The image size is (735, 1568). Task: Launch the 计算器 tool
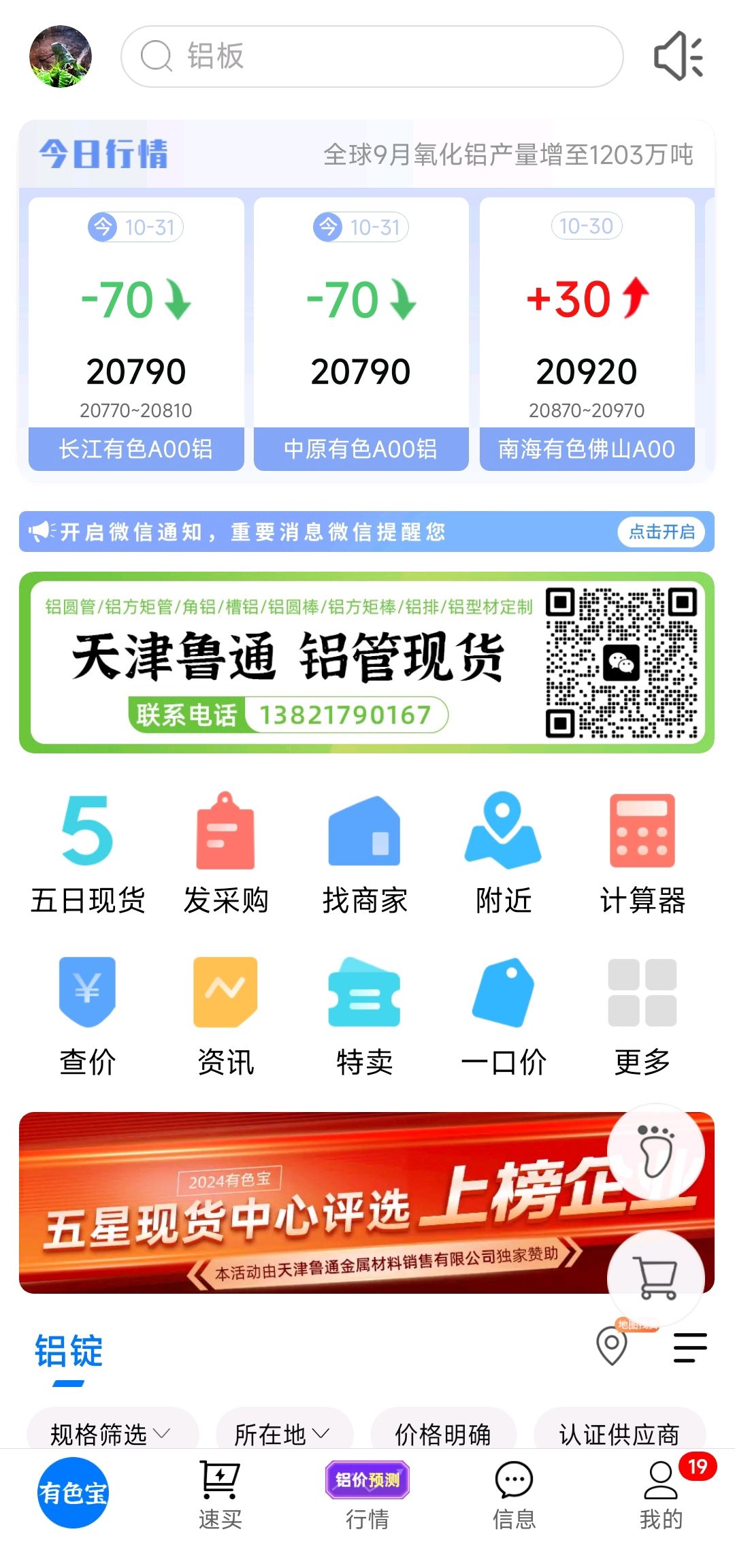click(642, 854)
